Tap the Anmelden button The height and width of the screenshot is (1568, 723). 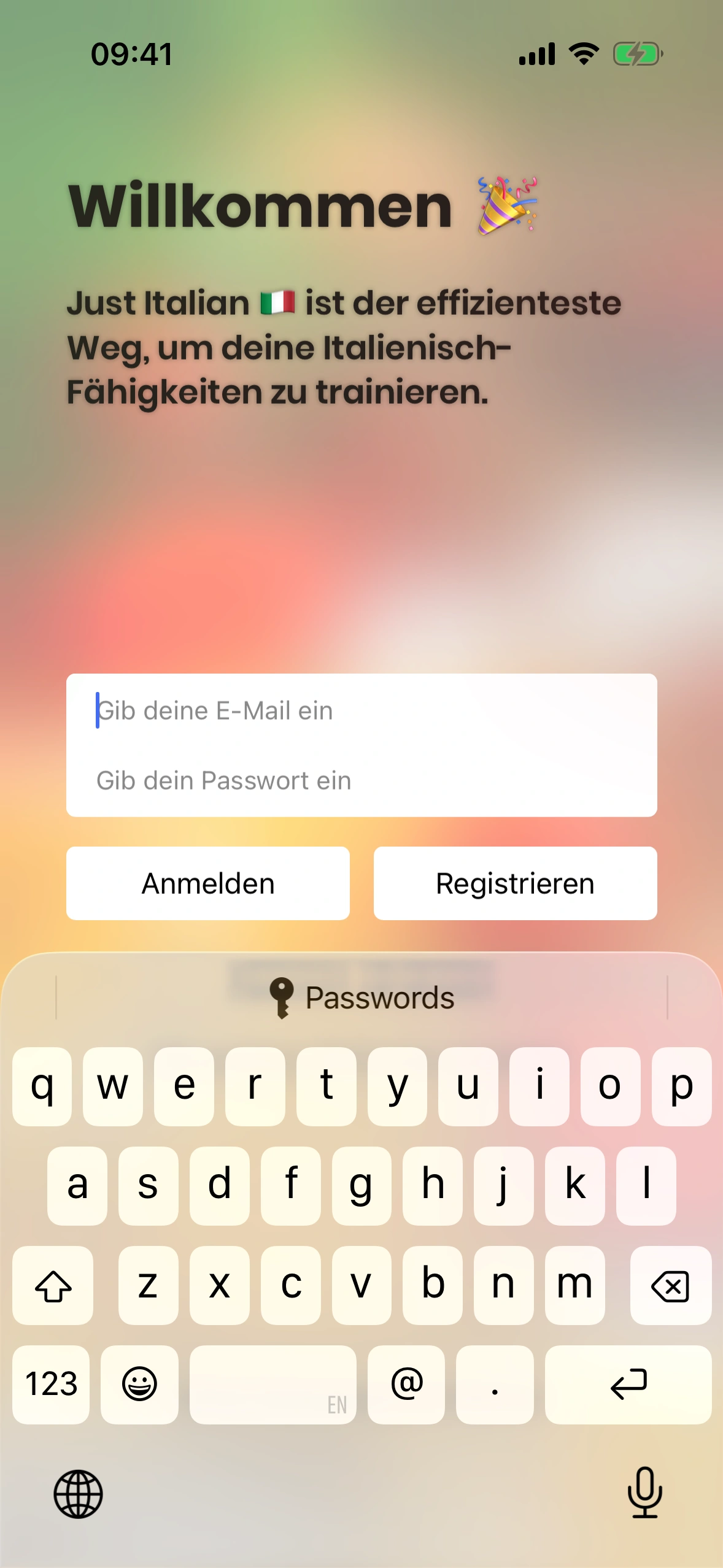[208, 883]
